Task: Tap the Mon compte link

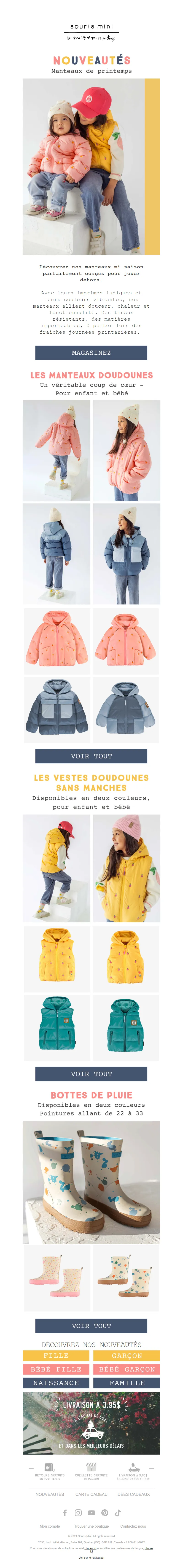Action: click(x=50, y=1526)
